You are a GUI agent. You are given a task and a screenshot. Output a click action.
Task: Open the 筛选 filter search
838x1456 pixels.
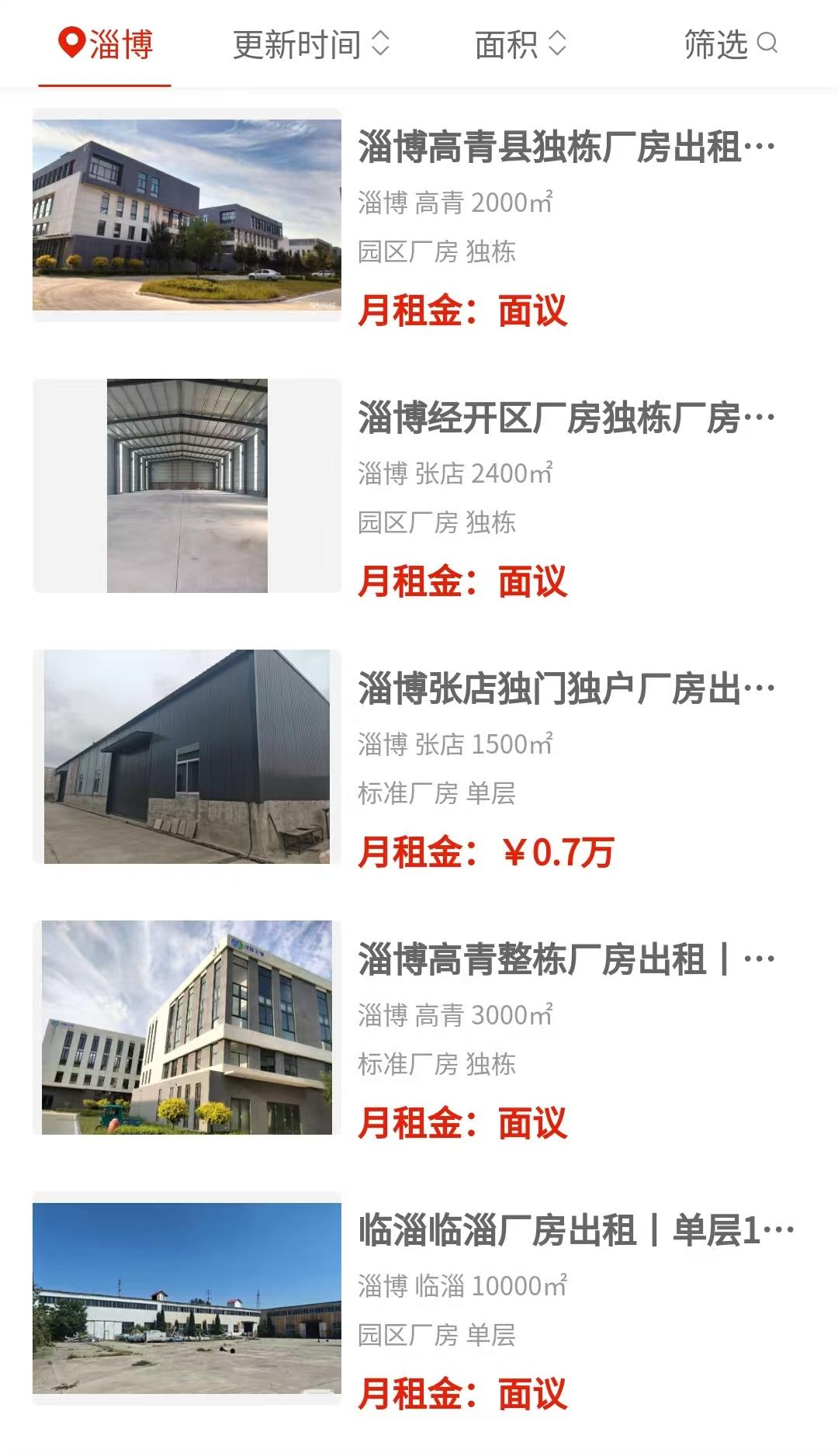[x=730, y=44]
